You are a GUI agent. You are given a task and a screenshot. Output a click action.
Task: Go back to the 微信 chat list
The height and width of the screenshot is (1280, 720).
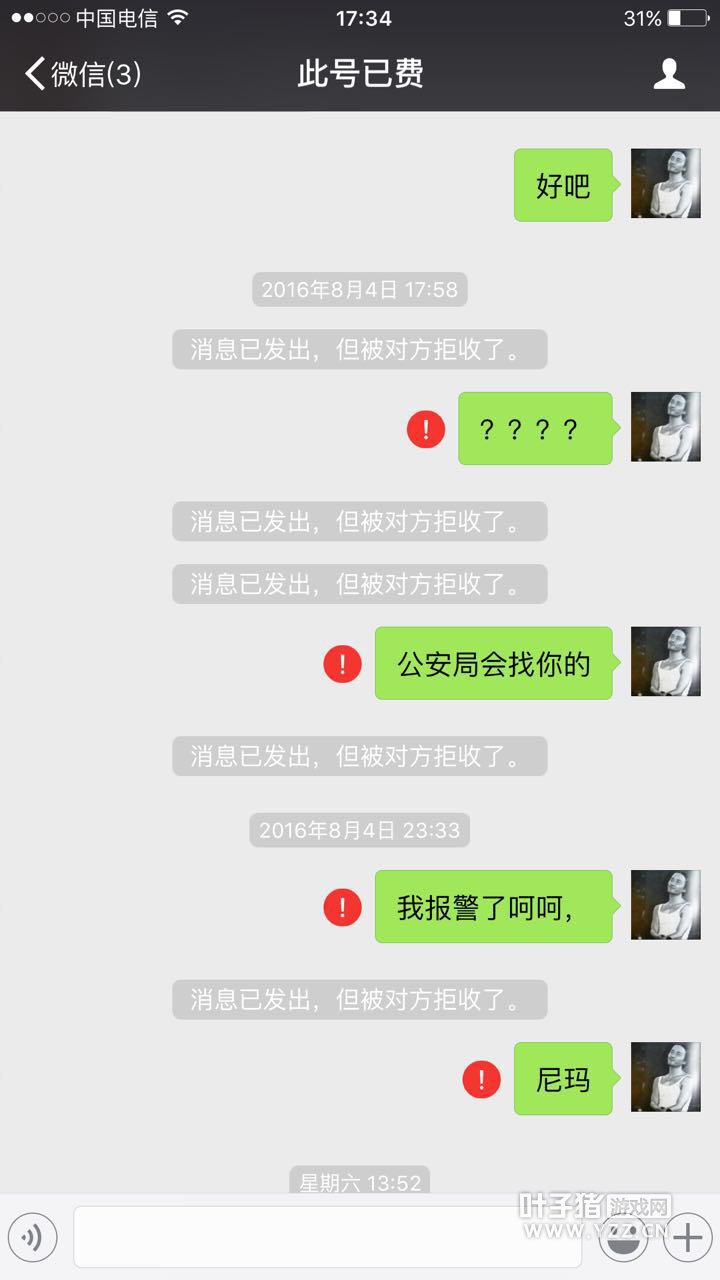coord(82,74)
